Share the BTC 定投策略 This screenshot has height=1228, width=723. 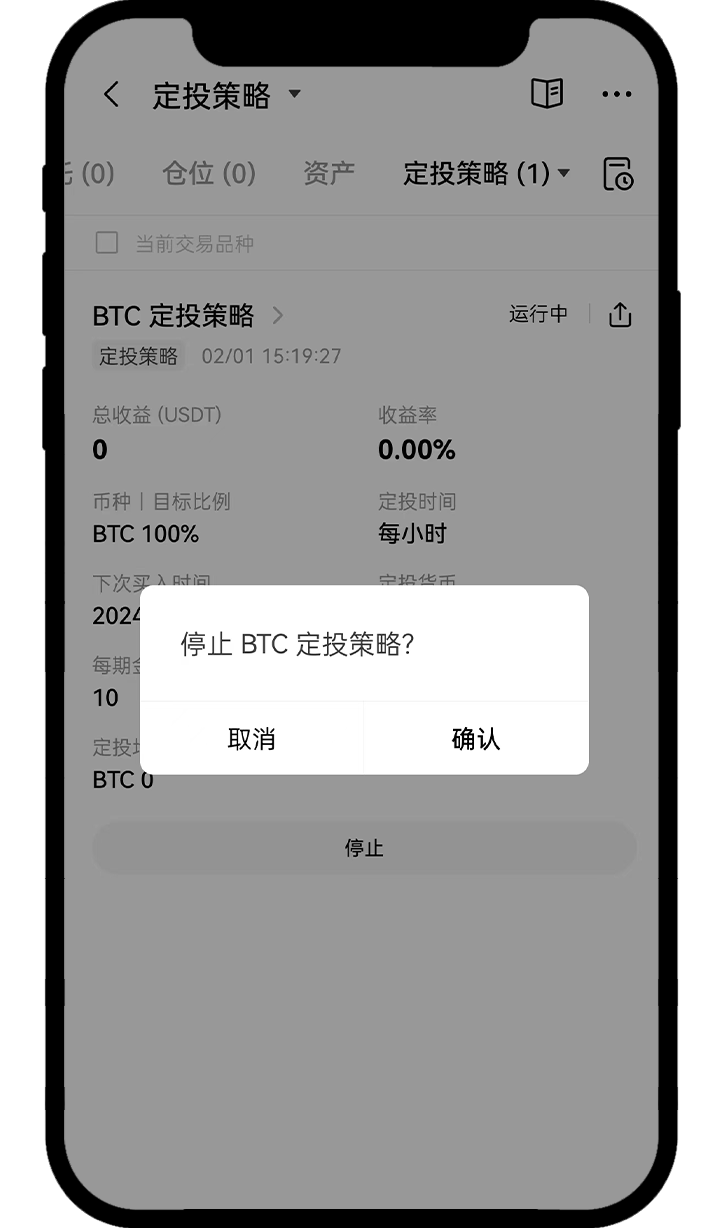[x=620, y=315]
